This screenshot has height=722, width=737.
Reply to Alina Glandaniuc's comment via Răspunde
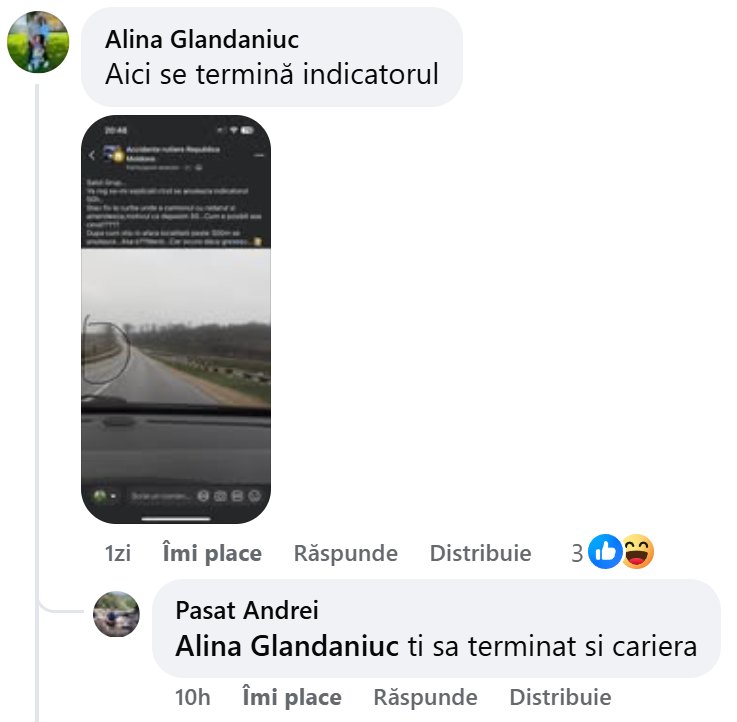(x=345, y=553)
